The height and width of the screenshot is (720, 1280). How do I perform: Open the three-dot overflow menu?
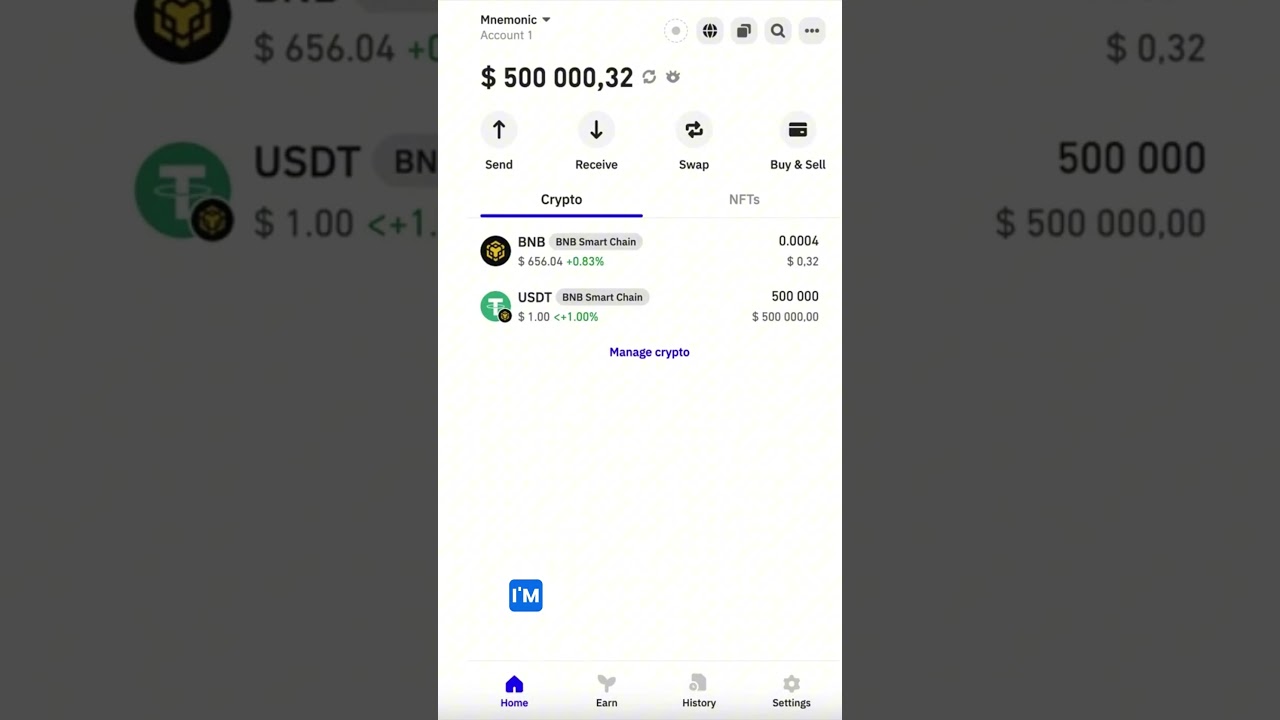pos(812,31)
